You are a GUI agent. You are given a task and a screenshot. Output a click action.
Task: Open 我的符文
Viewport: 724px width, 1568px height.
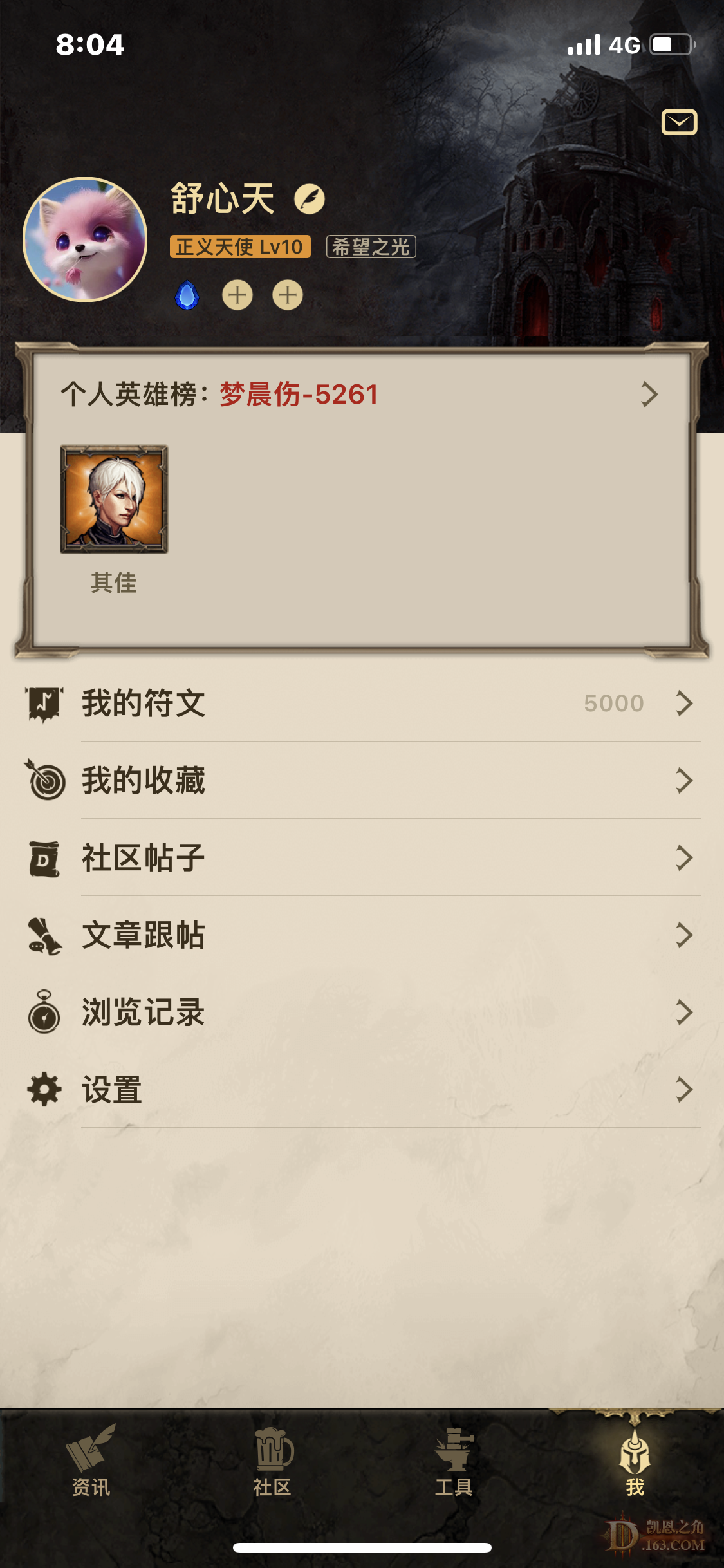tap(360, 703)
